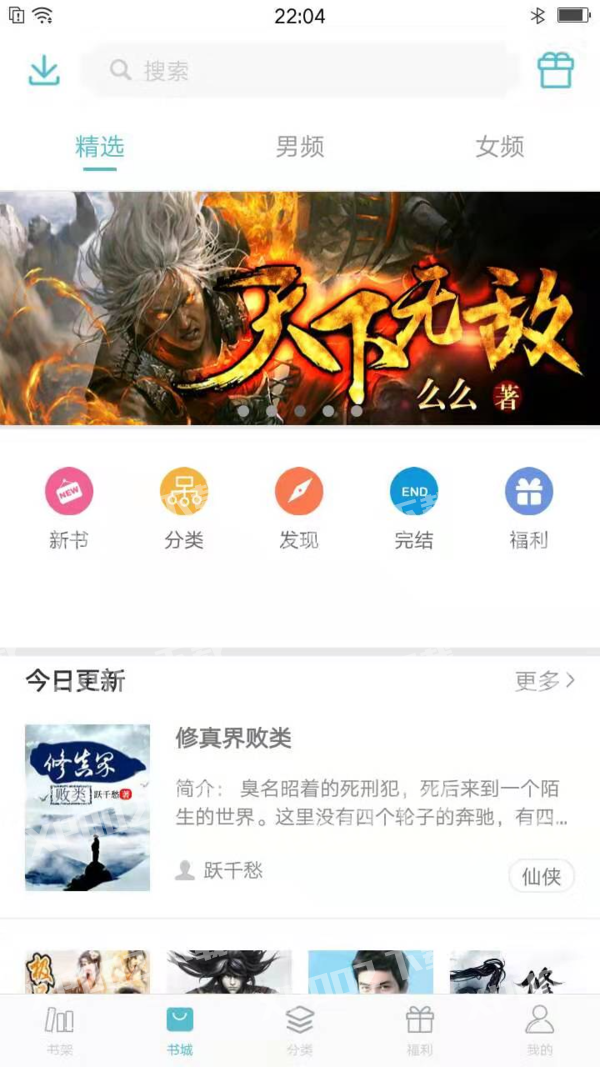Select the 精选 tab

pos(100,147)
